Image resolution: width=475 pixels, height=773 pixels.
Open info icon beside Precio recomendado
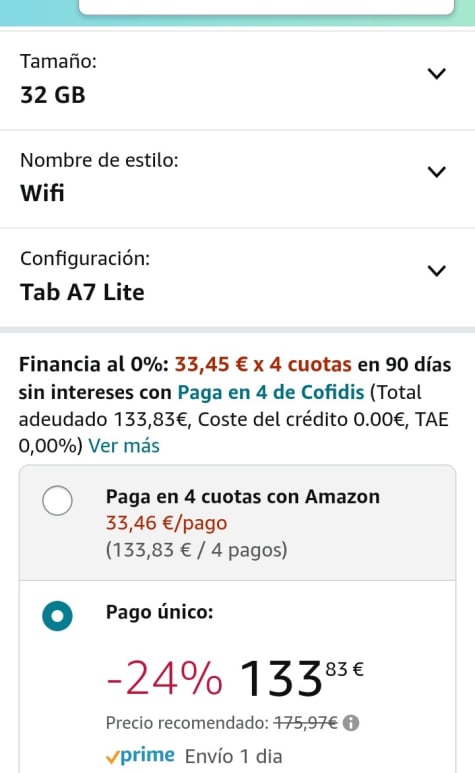click(x=351, y=723)
